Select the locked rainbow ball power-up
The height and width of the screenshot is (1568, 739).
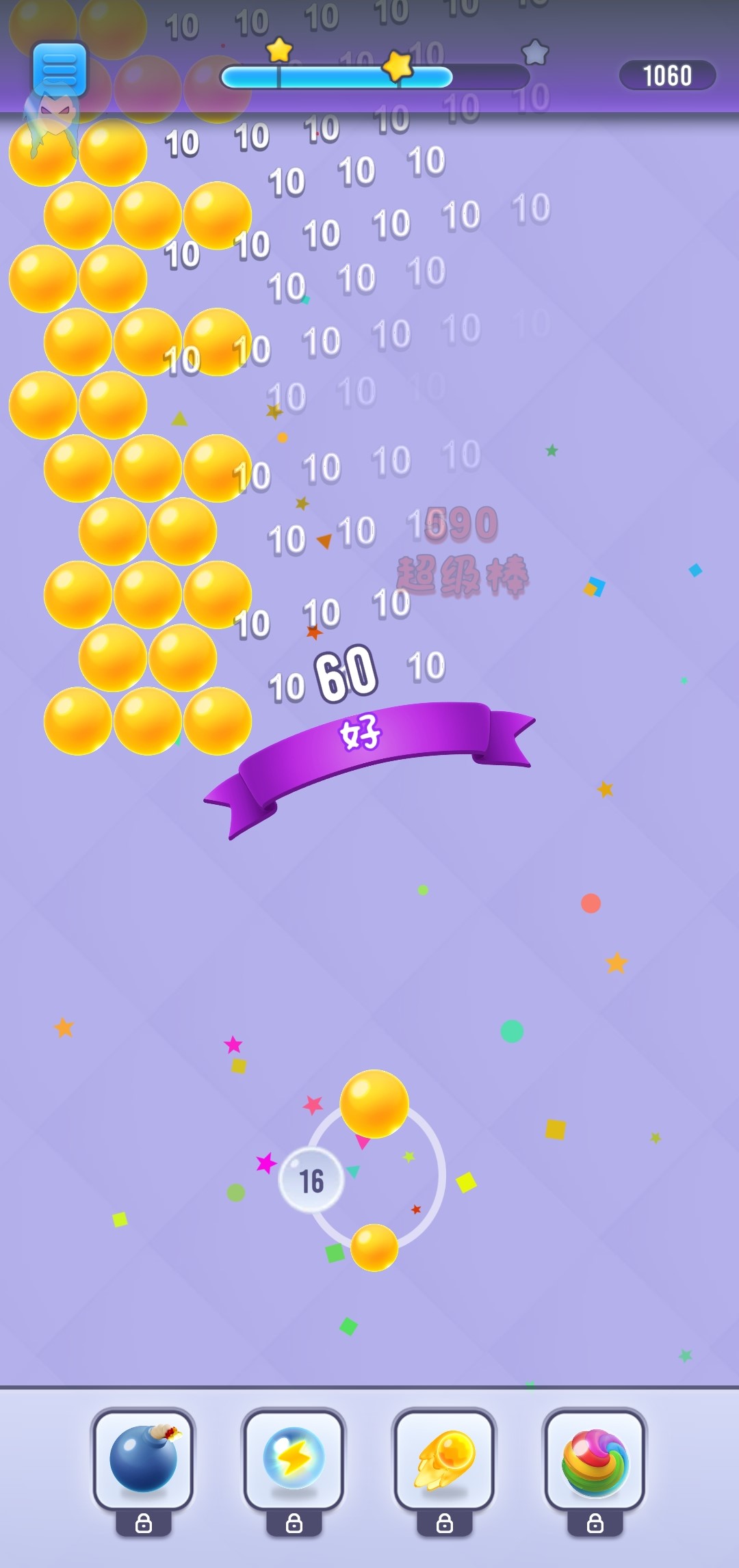[x=595, y=1459]
